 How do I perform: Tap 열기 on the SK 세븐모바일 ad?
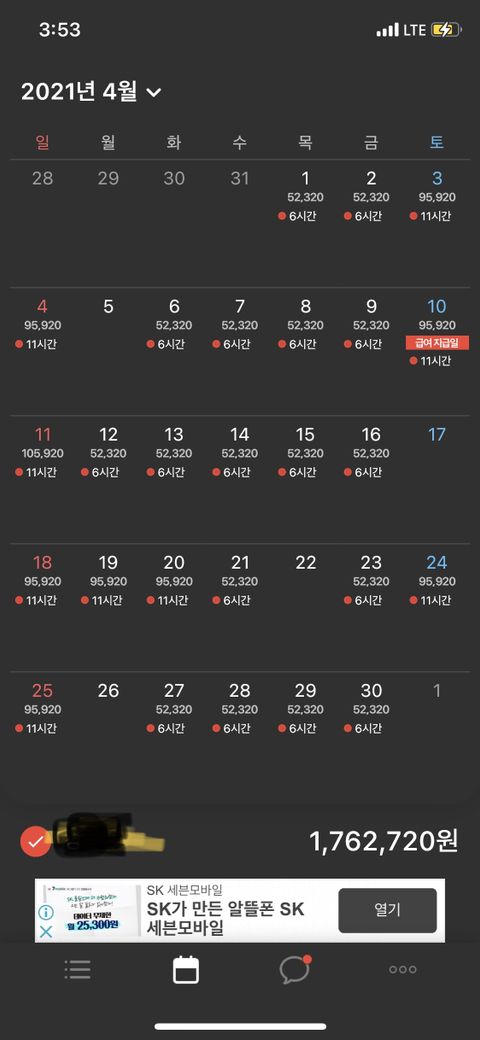coord(387,910)
